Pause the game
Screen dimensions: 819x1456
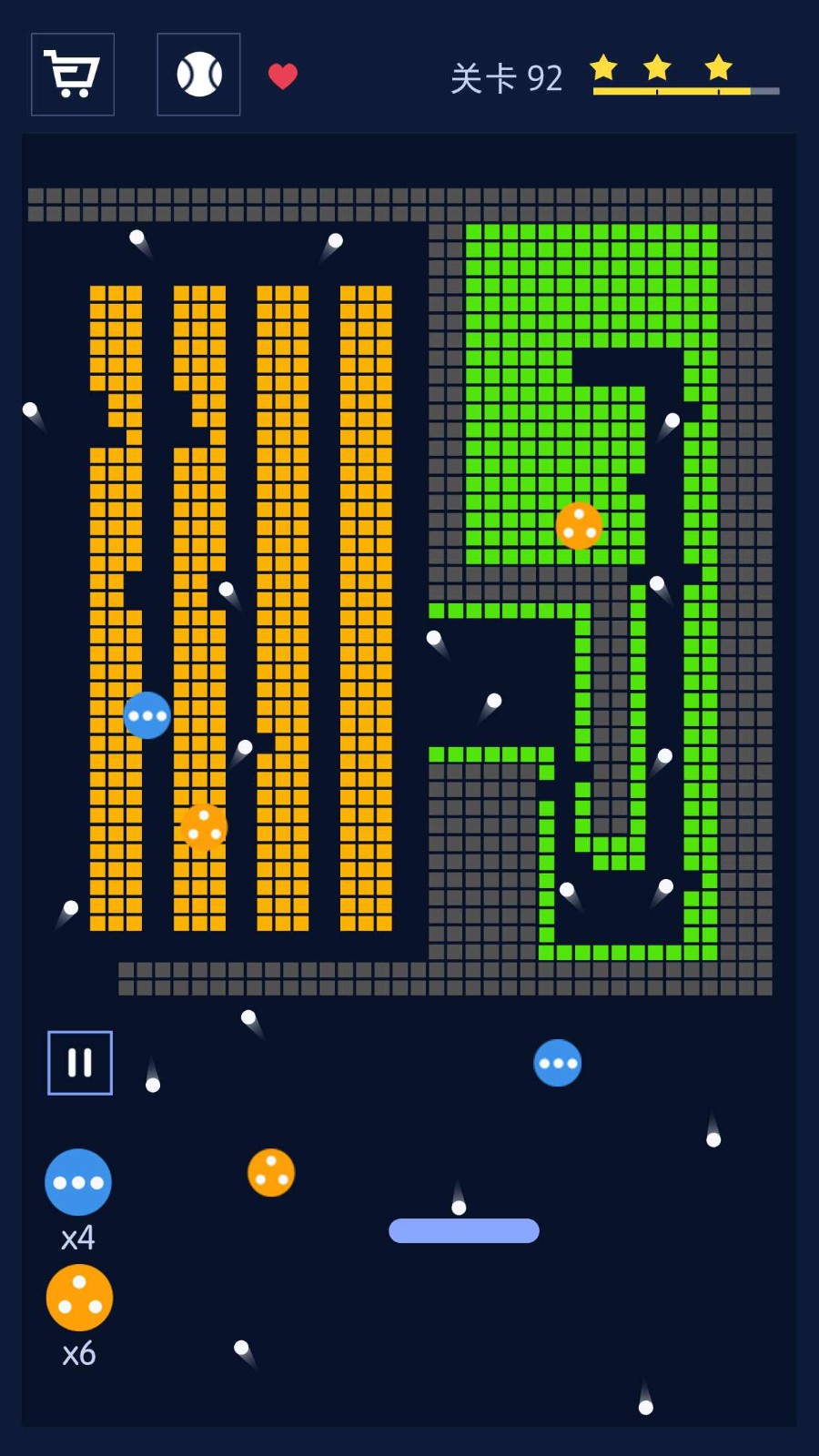coord(80,1062)
